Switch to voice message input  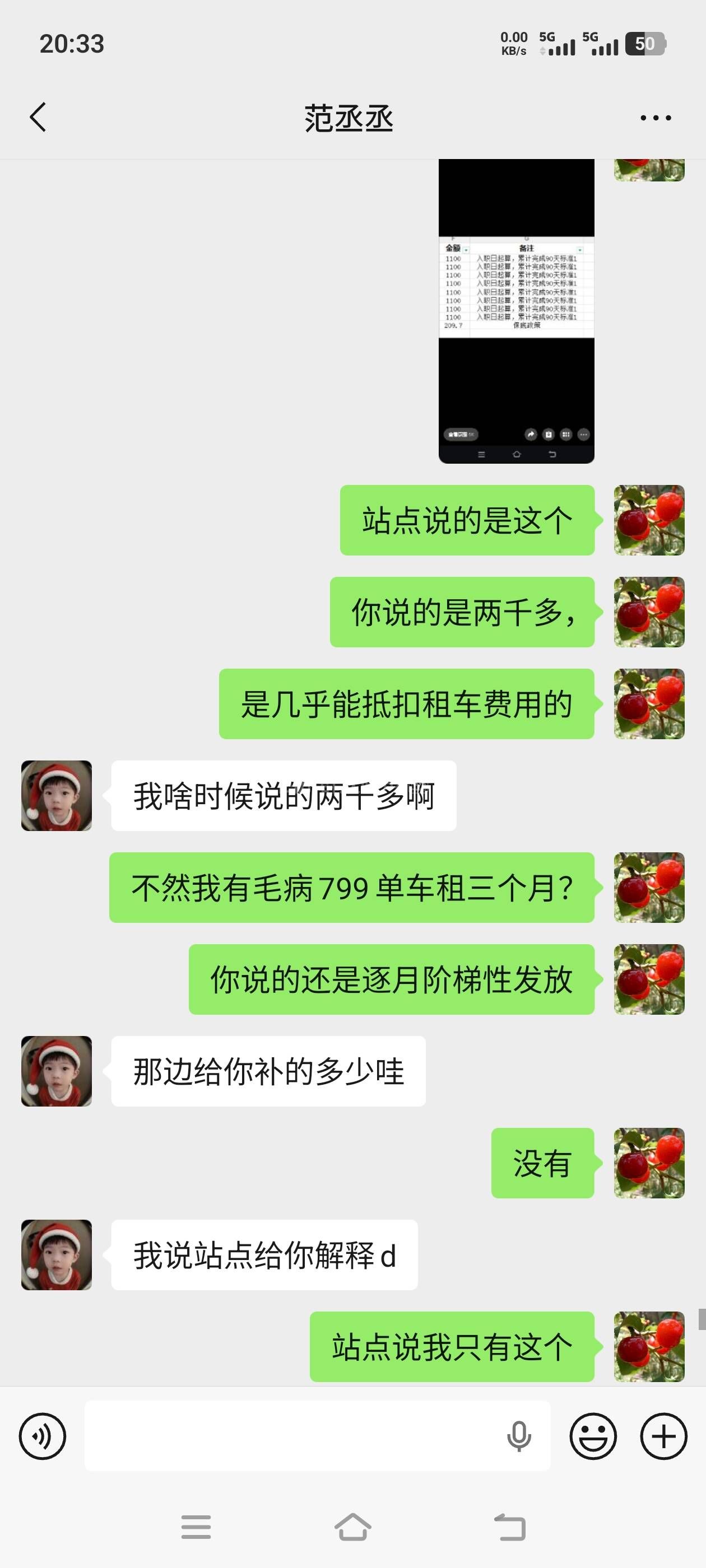[42, 1436]
